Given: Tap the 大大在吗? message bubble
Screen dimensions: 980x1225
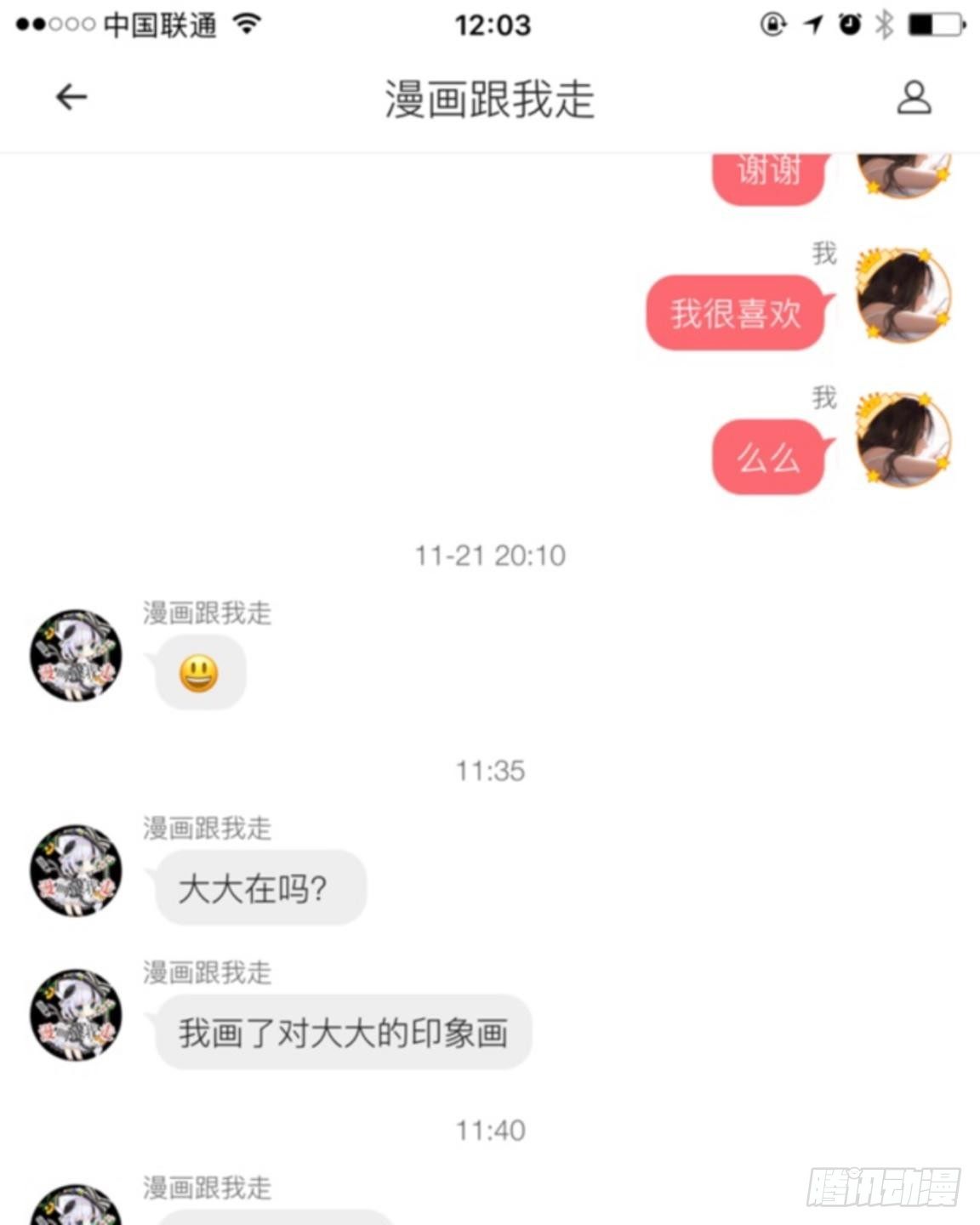Looking at the screenshot, I should tap(258, 887).
